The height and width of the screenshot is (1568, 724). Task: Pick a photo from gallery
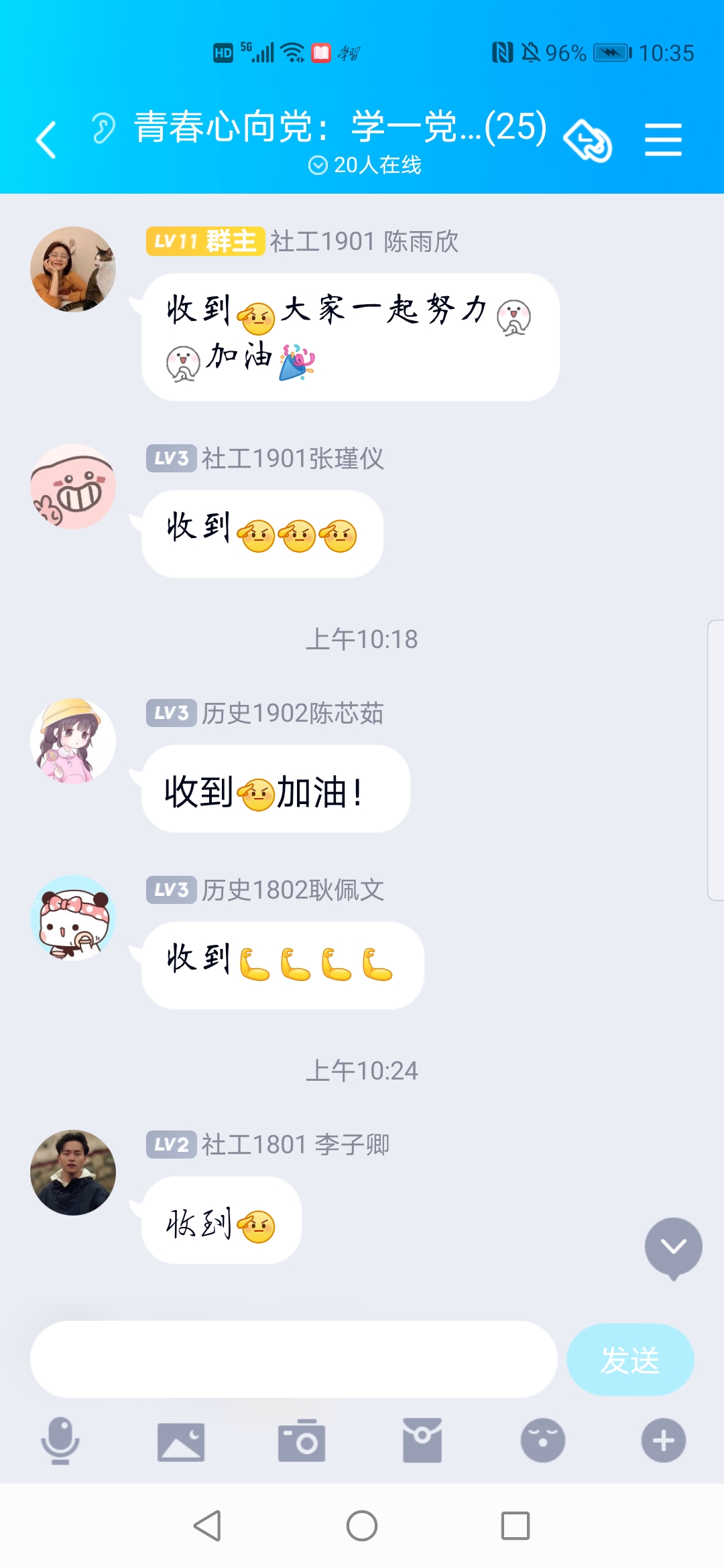click(181, 1441)
